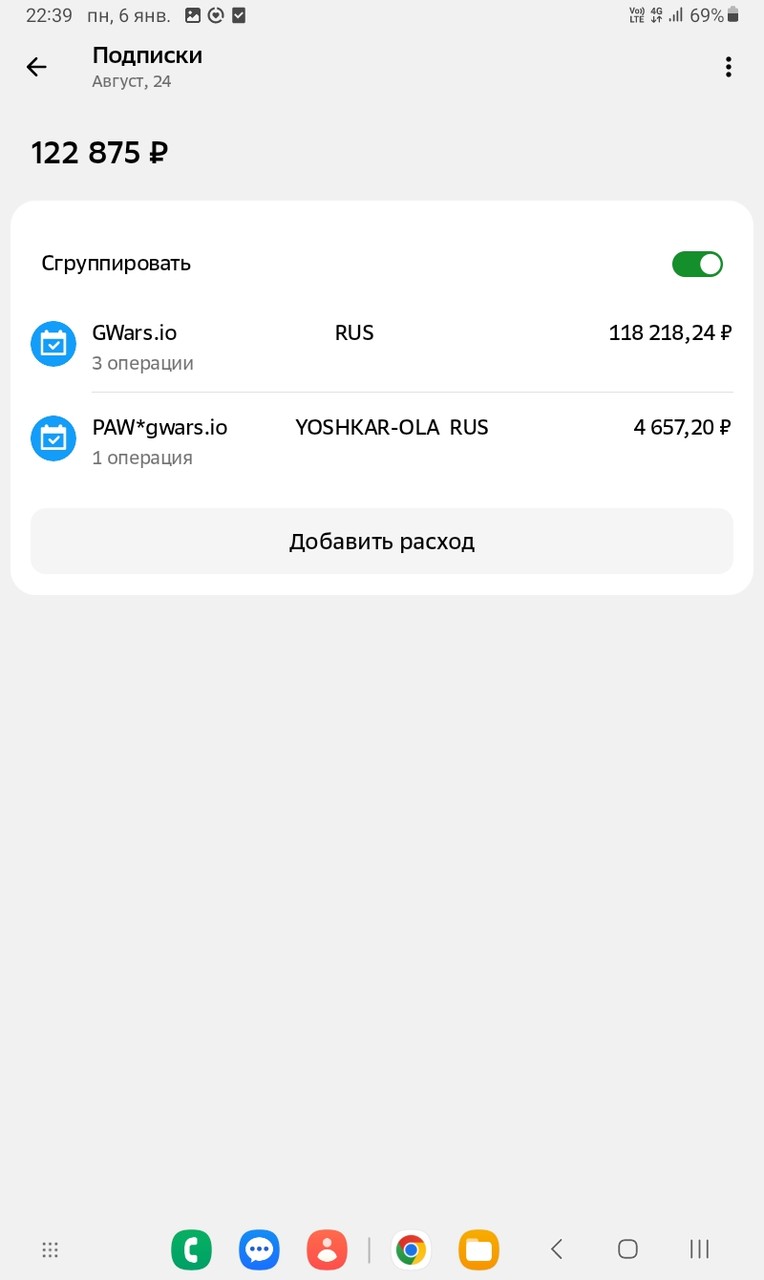The image size is (764, 1280).
Task: Open recent apps from navigation bar
Action: click(700, 1249)
